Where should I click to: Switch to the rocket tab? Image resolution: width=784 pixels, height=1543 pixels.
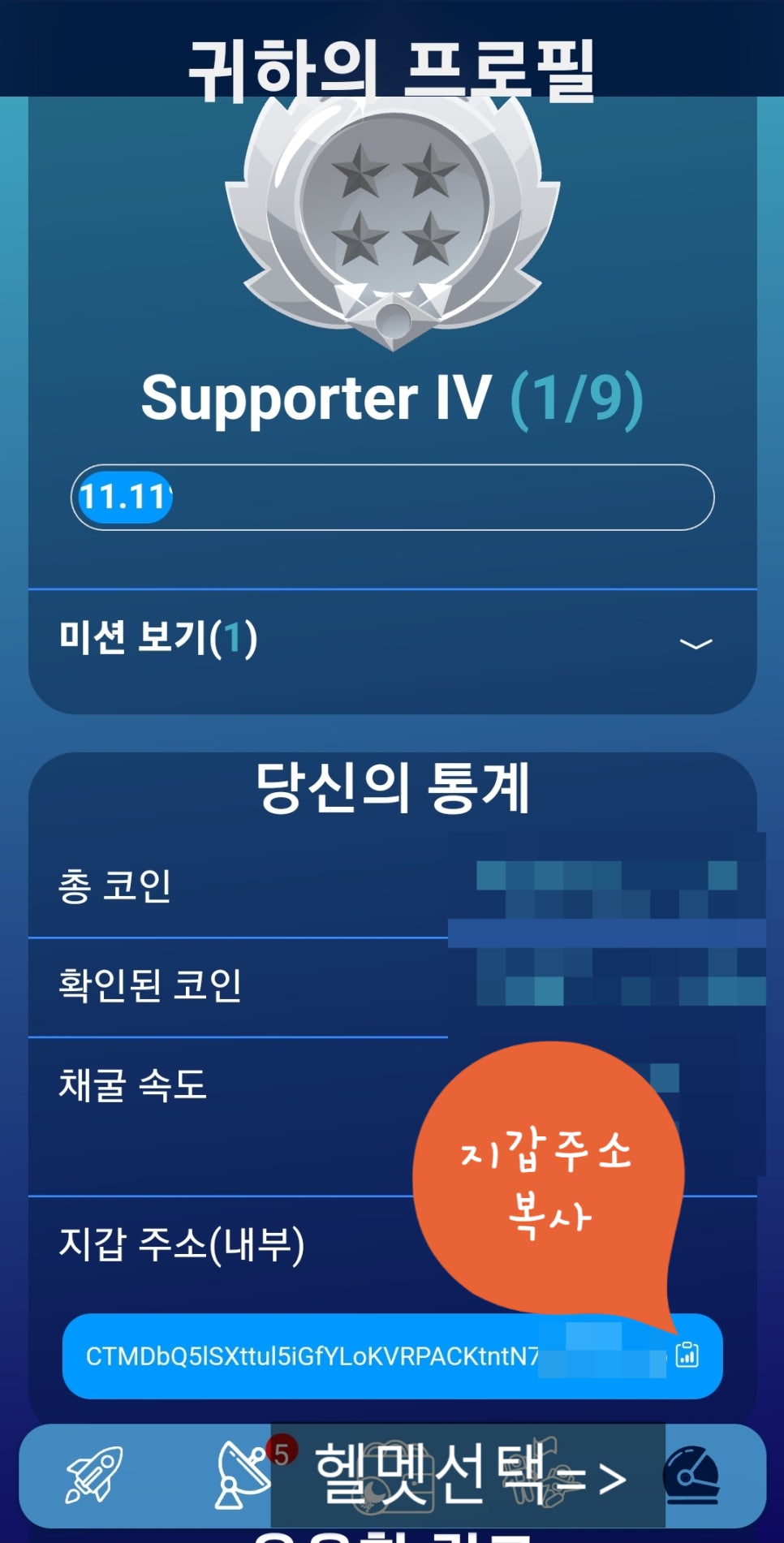click(94, 1475)
